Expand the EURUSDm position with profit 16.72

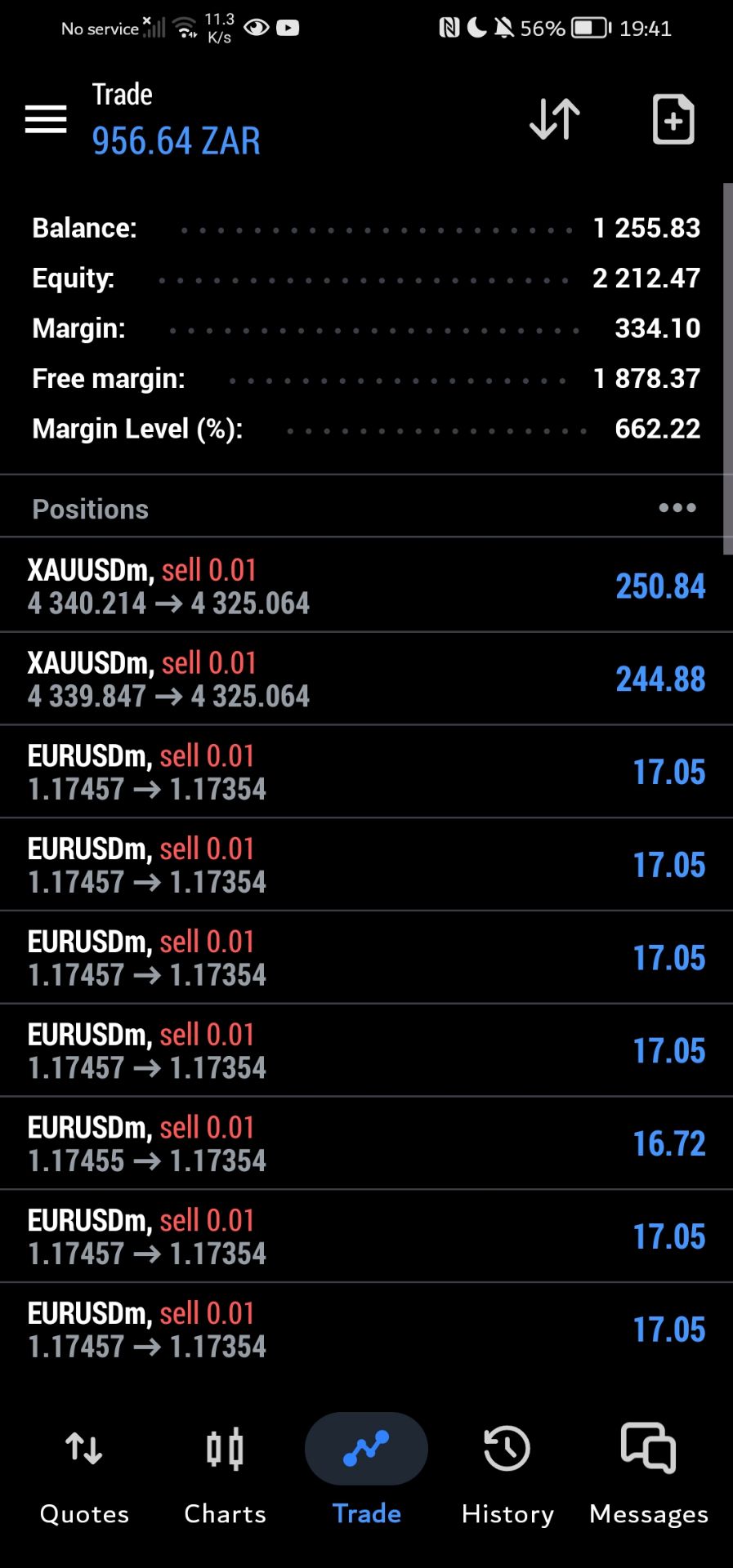tap(366, 1143)
